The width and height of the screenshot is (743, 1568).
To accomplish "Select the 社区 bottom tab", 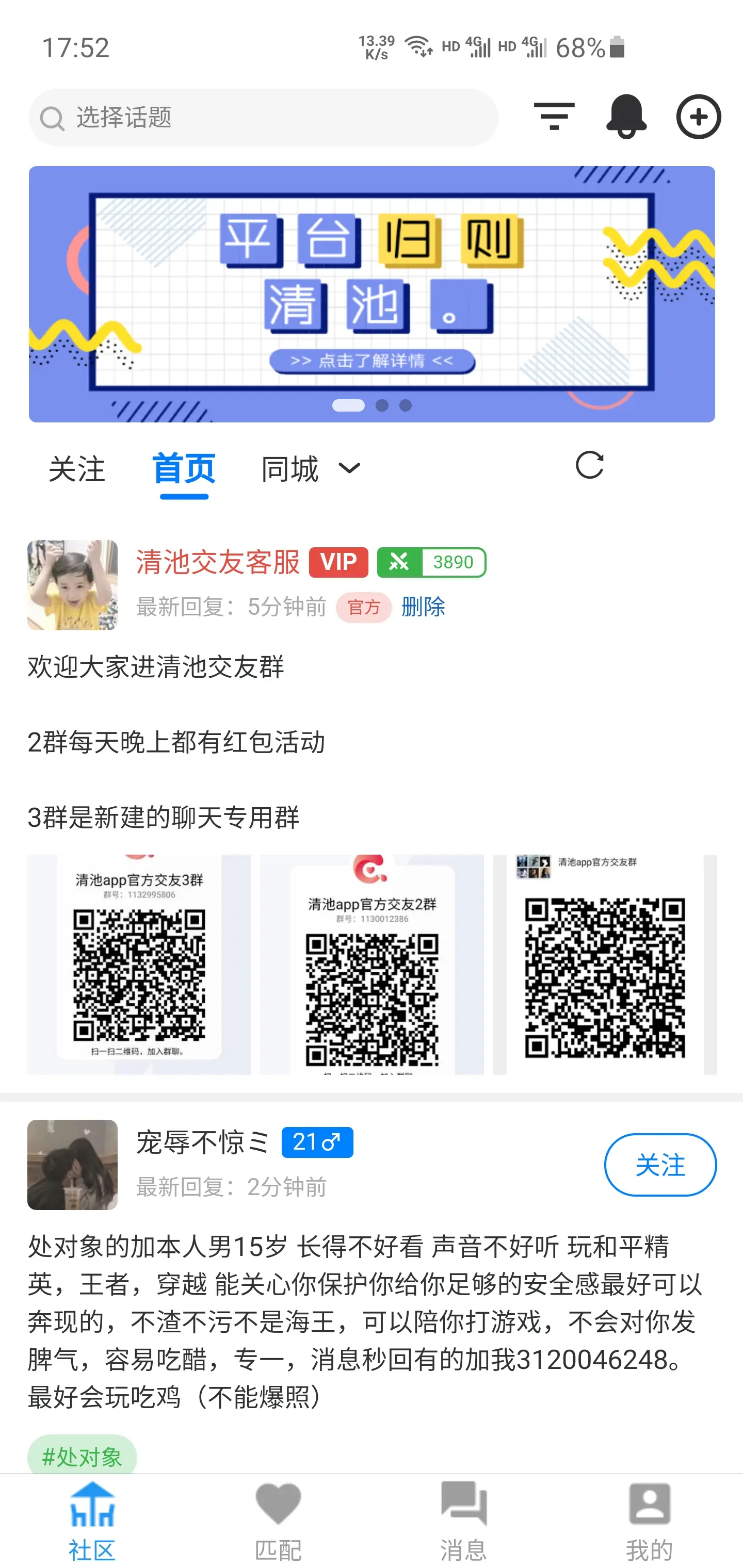I will pyautogui.click(x=92, y=1522).
